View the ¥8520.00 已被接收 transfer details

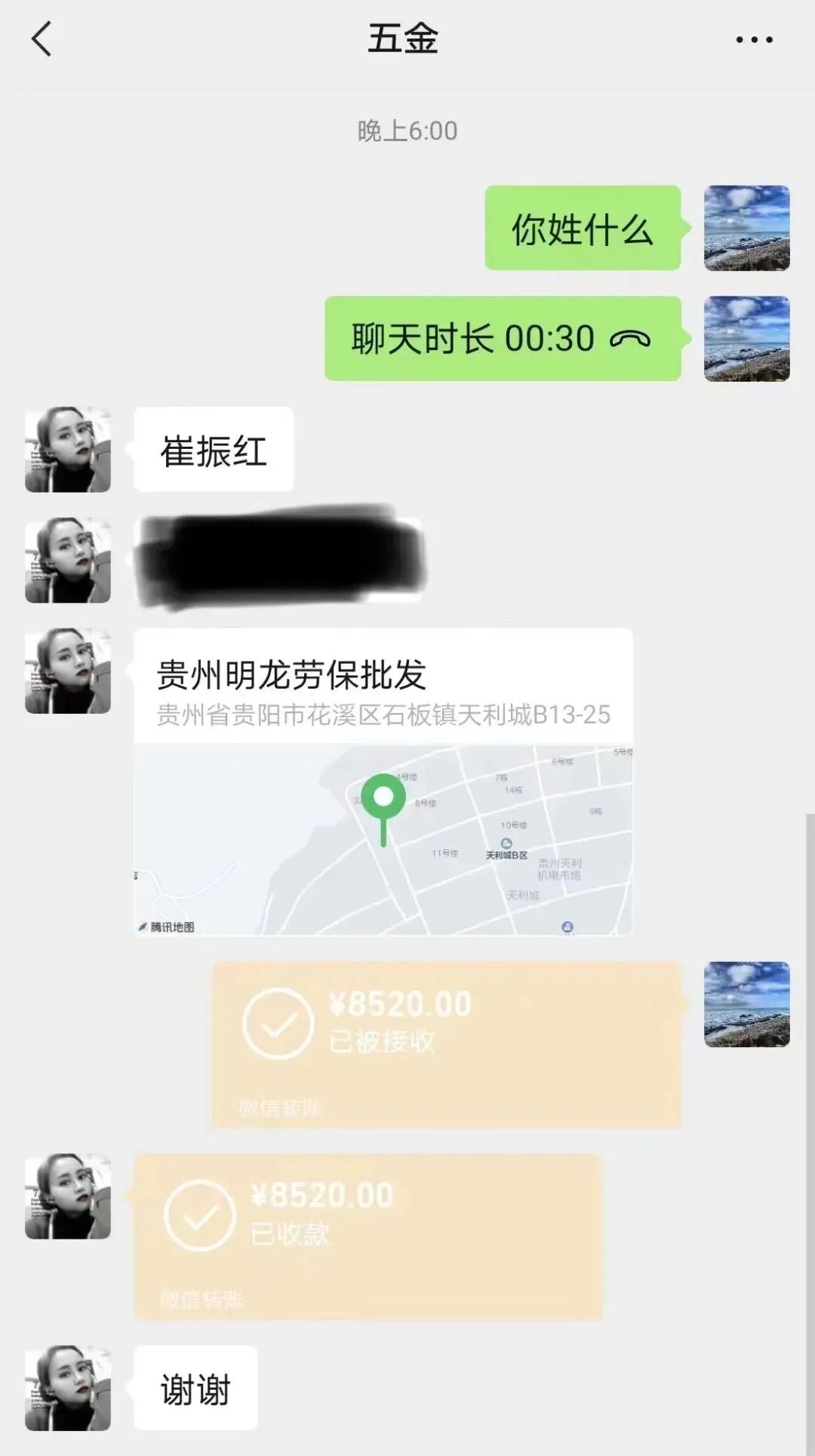point(446,1045)
